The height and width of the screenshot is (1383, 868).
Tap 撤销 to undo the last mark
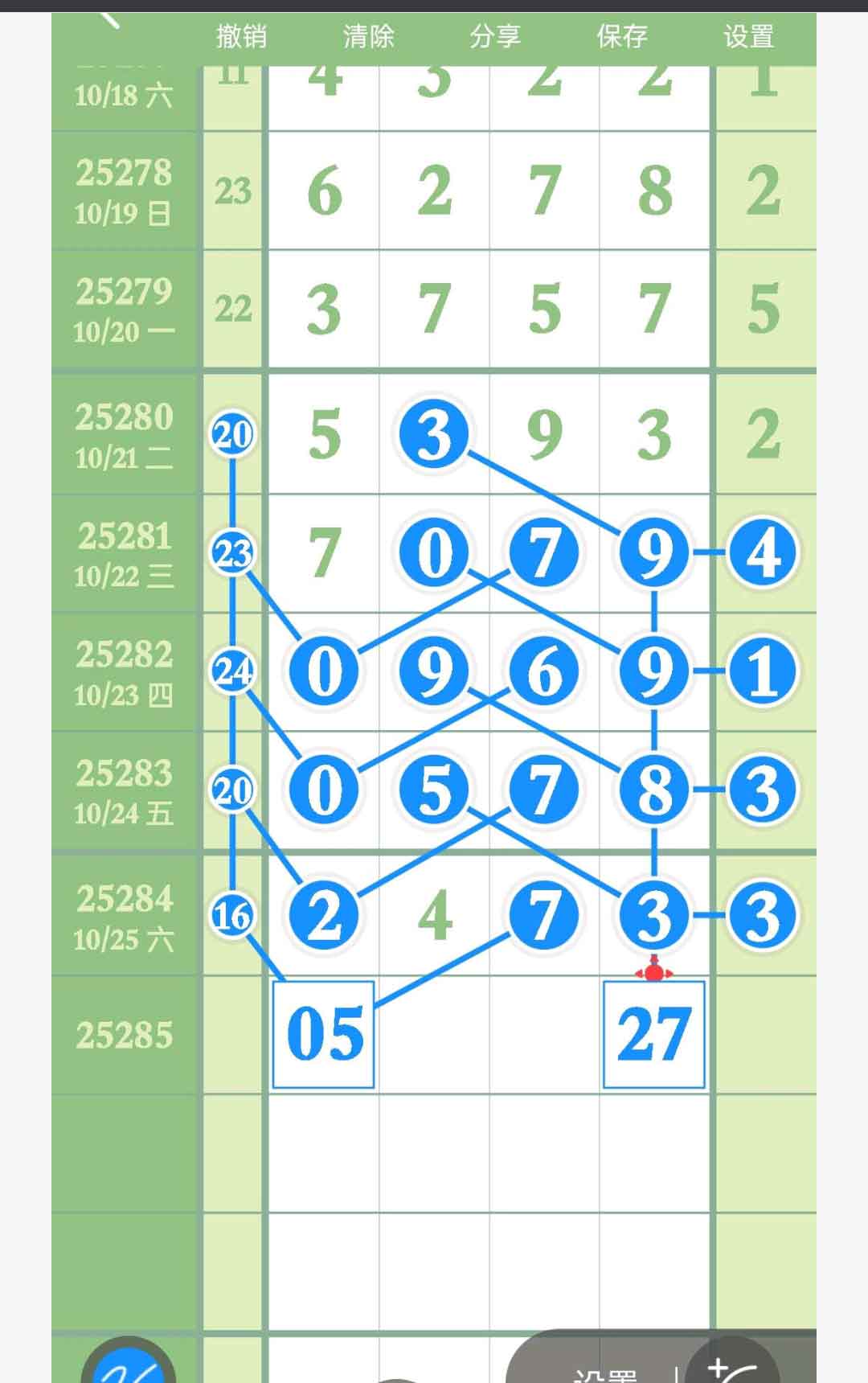(241, 37)
